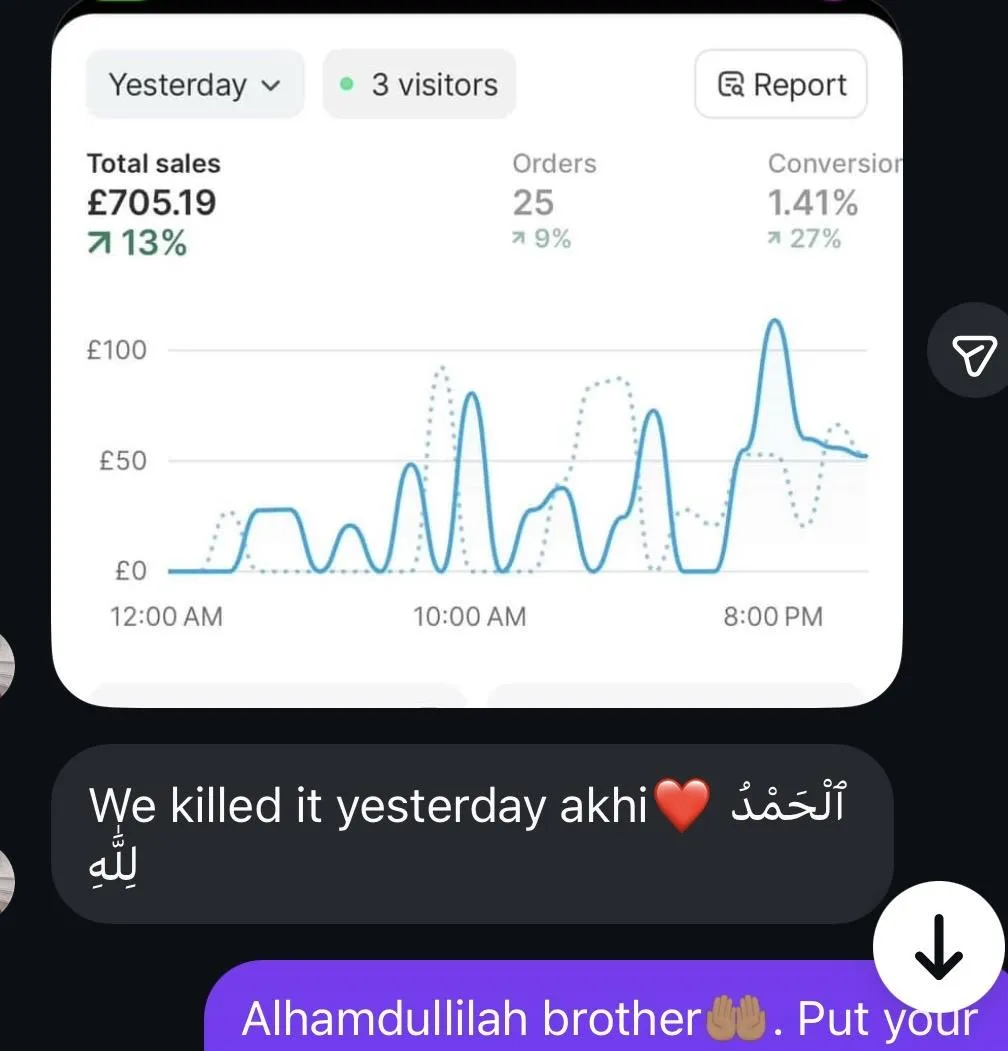Forward the sales screenshot using the share icon
Screen dimensions: 1008x1051
(x=972, y=352)
